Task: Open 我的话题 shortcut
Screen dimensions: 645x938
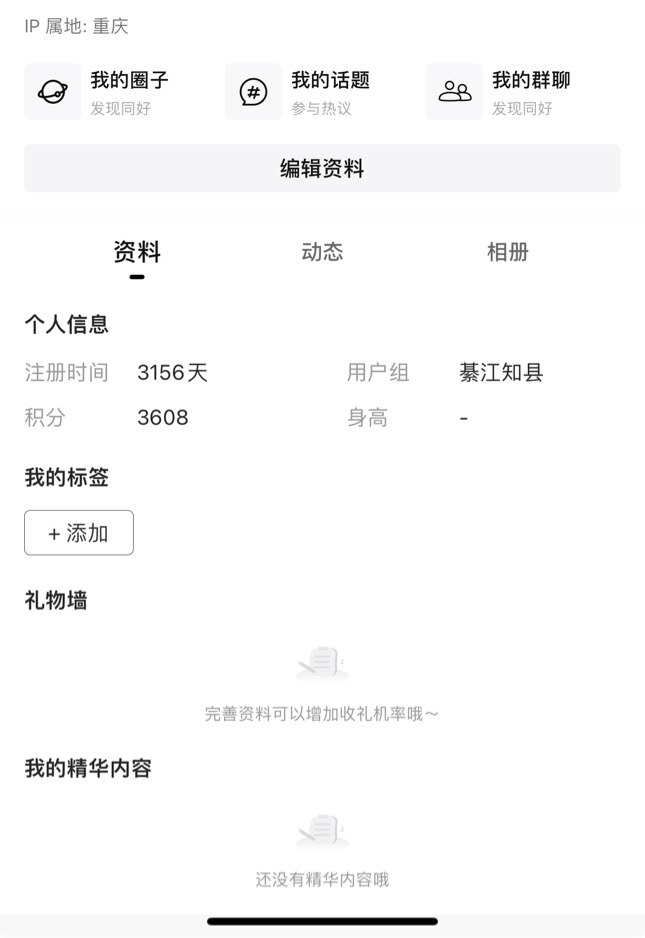Action: 299,92
